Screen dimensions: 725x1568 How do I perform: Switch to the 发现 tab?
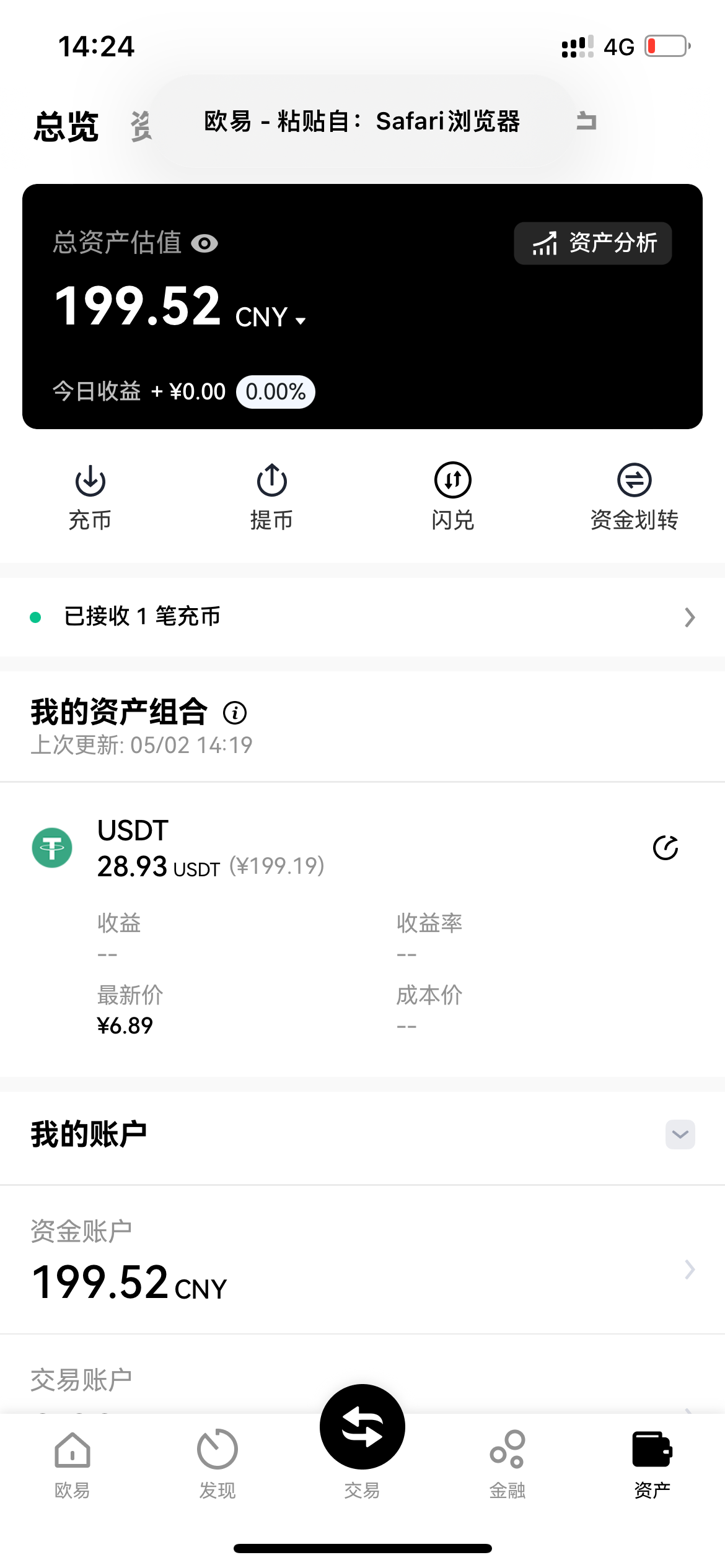[x=217, y=1463]
